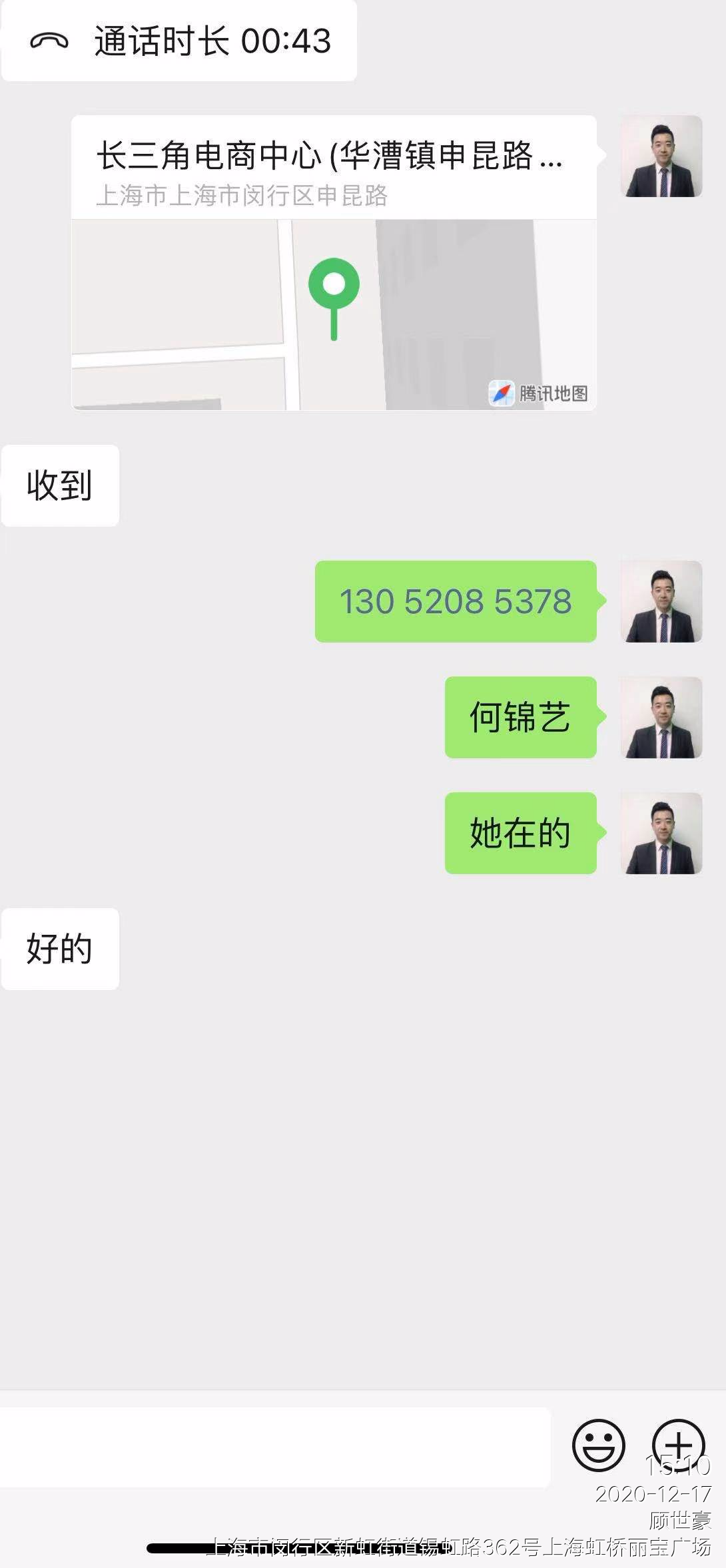
Task: Open the shared location card 长三角电商中心
Action: (333, 263)
